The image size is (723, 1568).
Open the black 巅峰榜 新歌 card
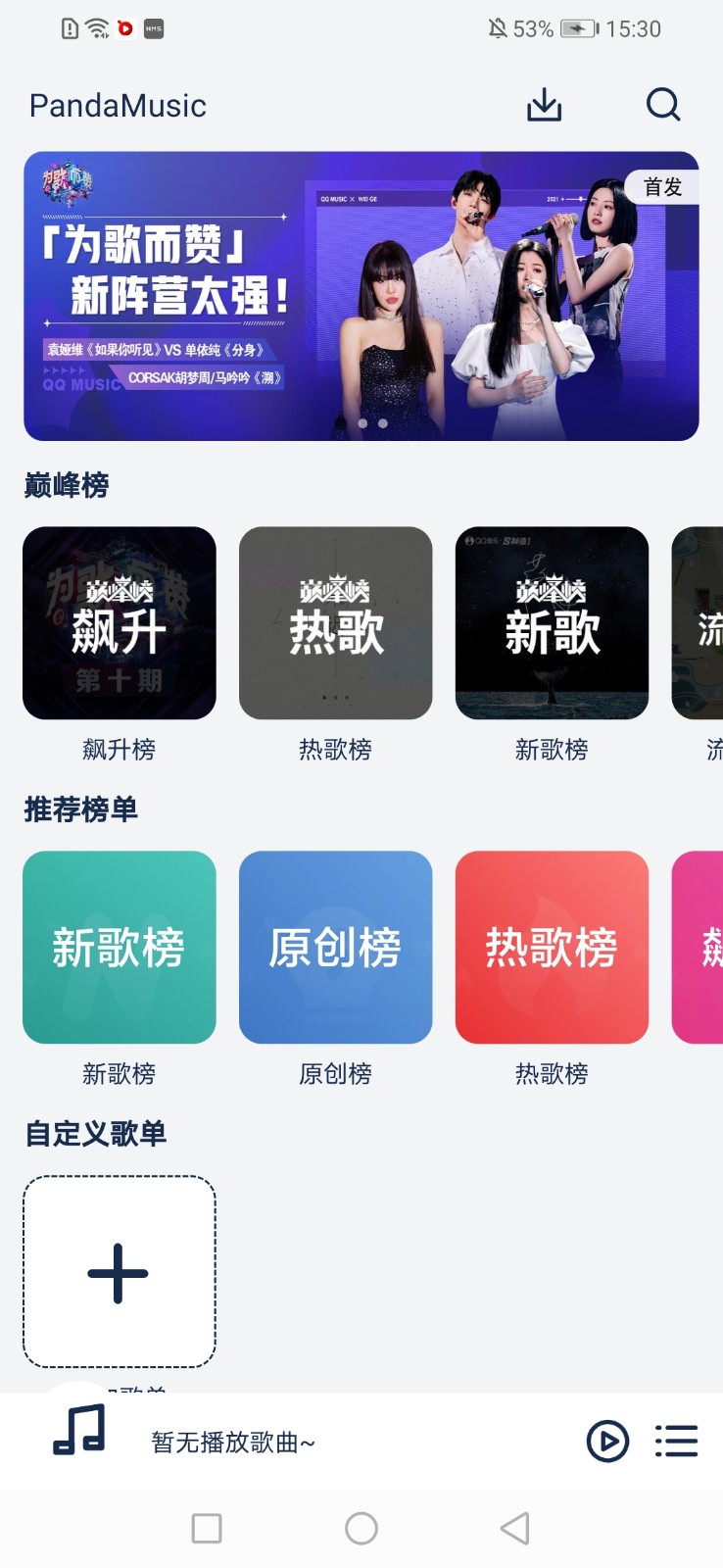(x=553, y=623)
